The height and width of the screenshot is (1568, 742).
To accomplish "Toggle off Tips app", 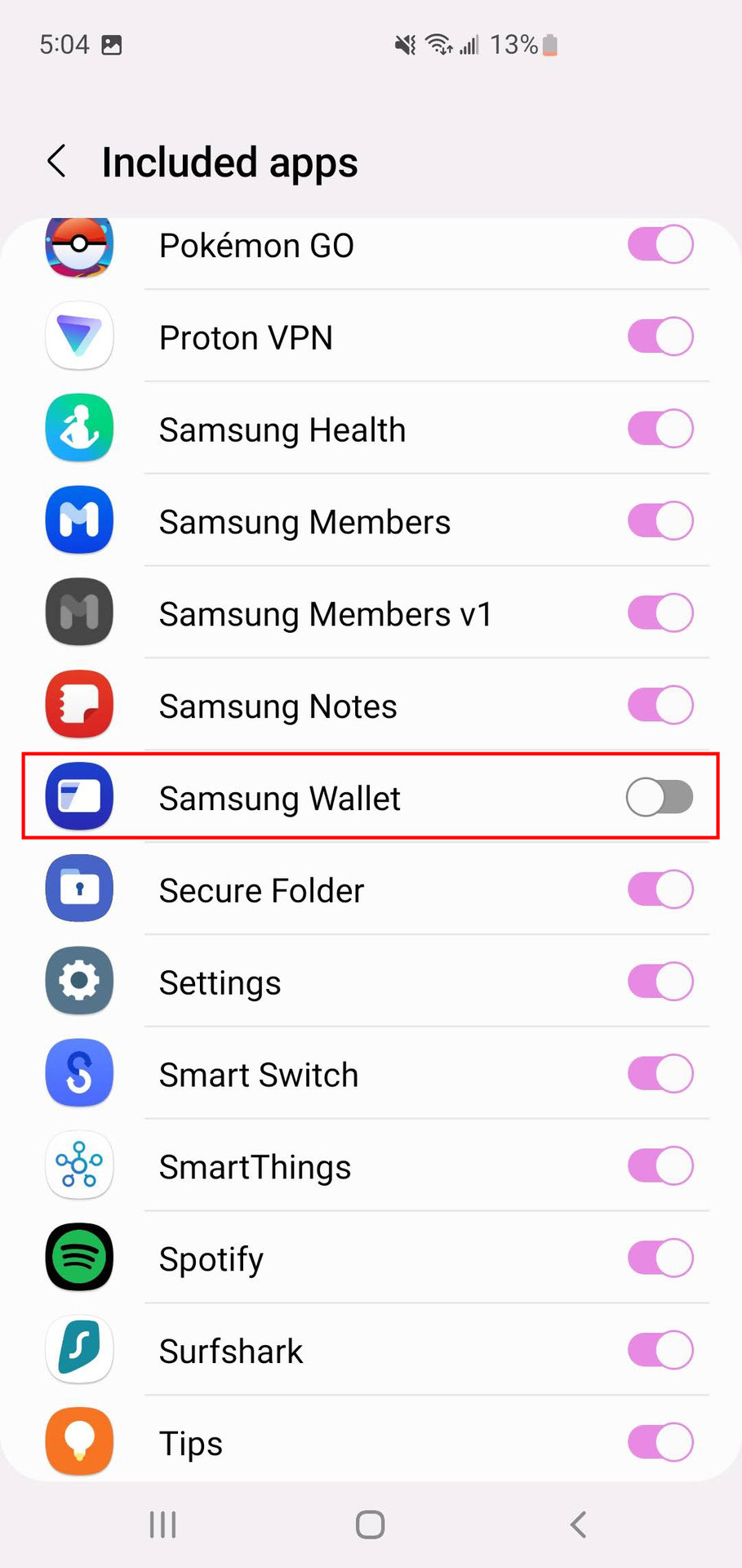I will click(660, 1443).
